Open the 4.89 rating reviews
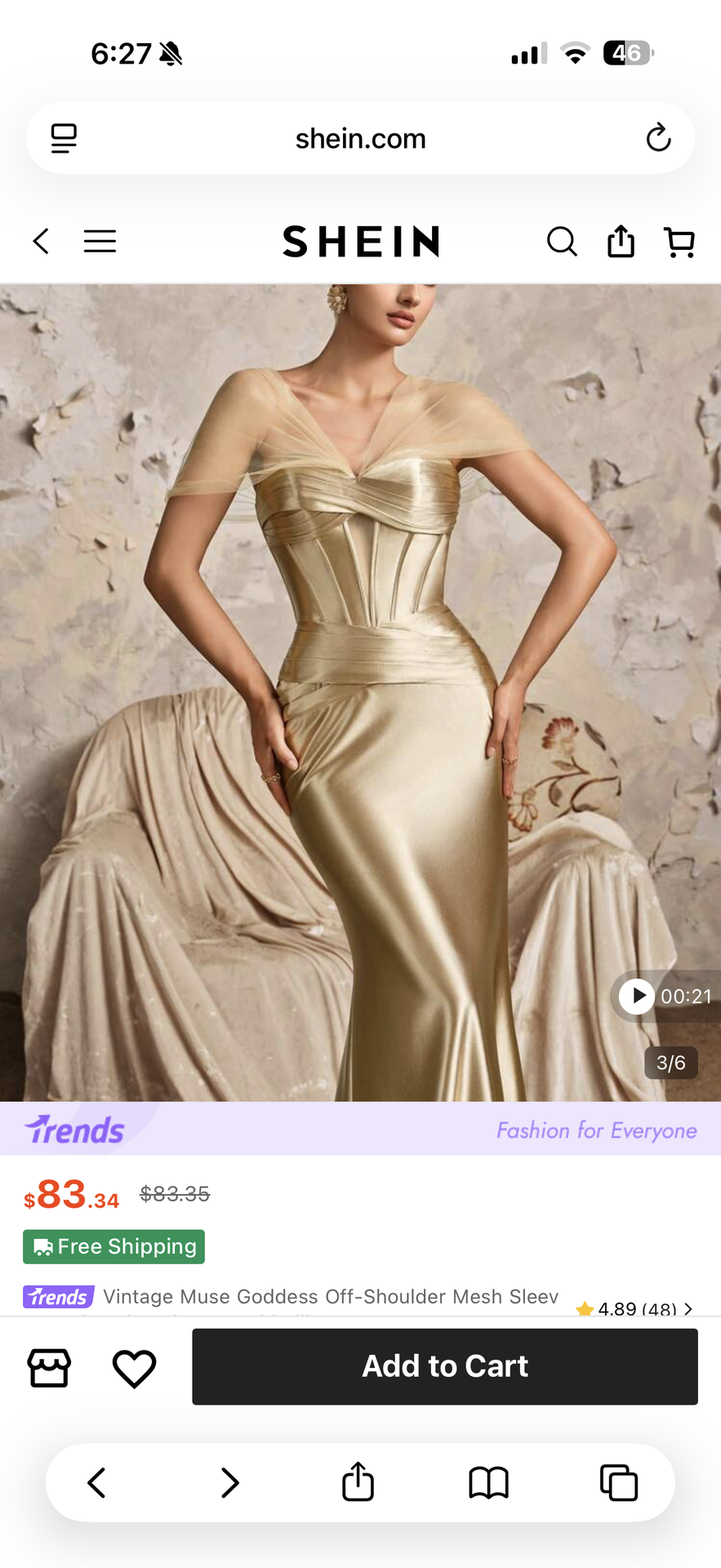Screen dimensions: 721x1568 (x=634, y=1308)
